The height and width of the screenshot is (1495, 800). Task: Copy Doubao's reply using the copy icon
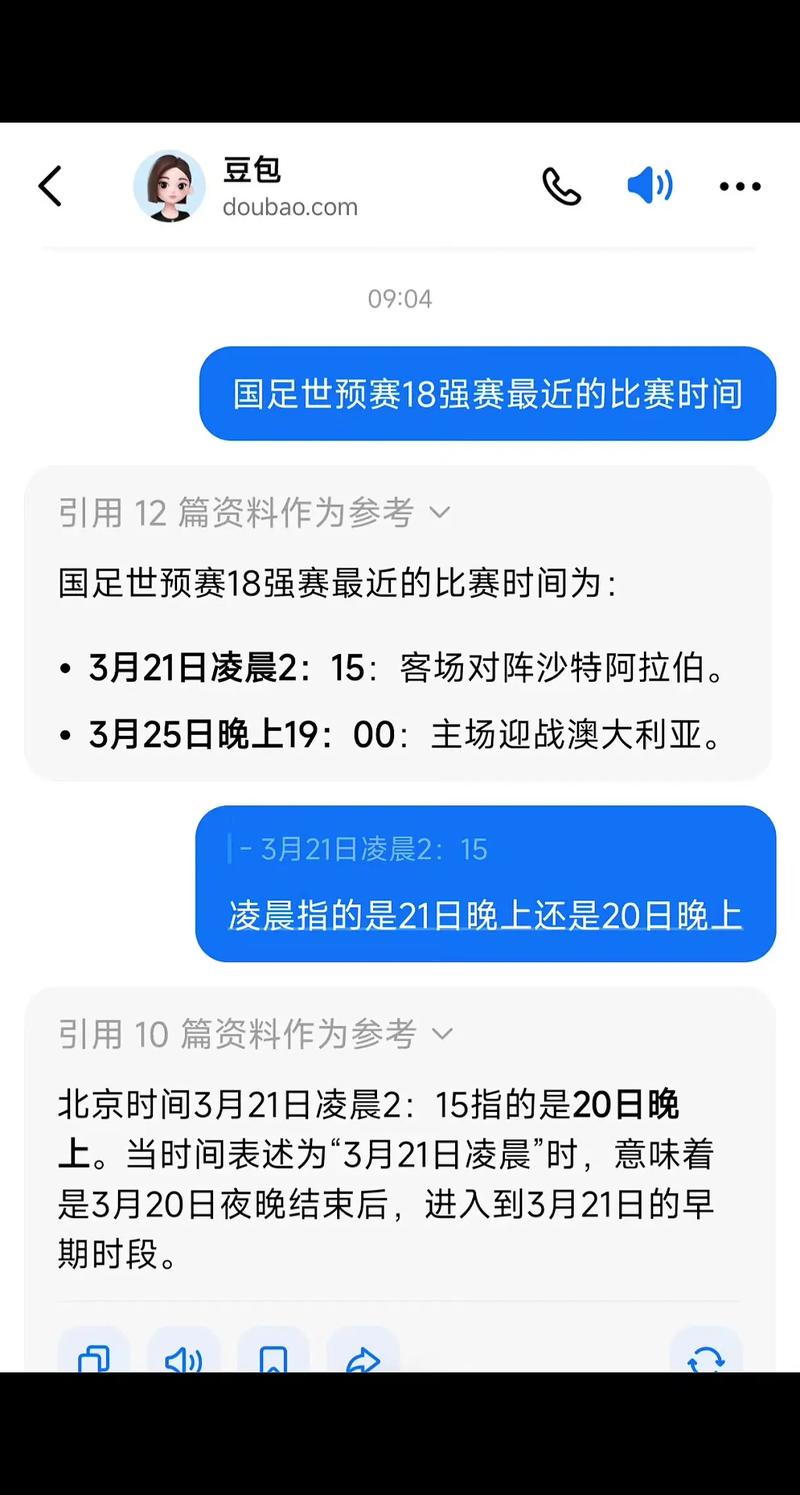click(x=93, y=1358)
